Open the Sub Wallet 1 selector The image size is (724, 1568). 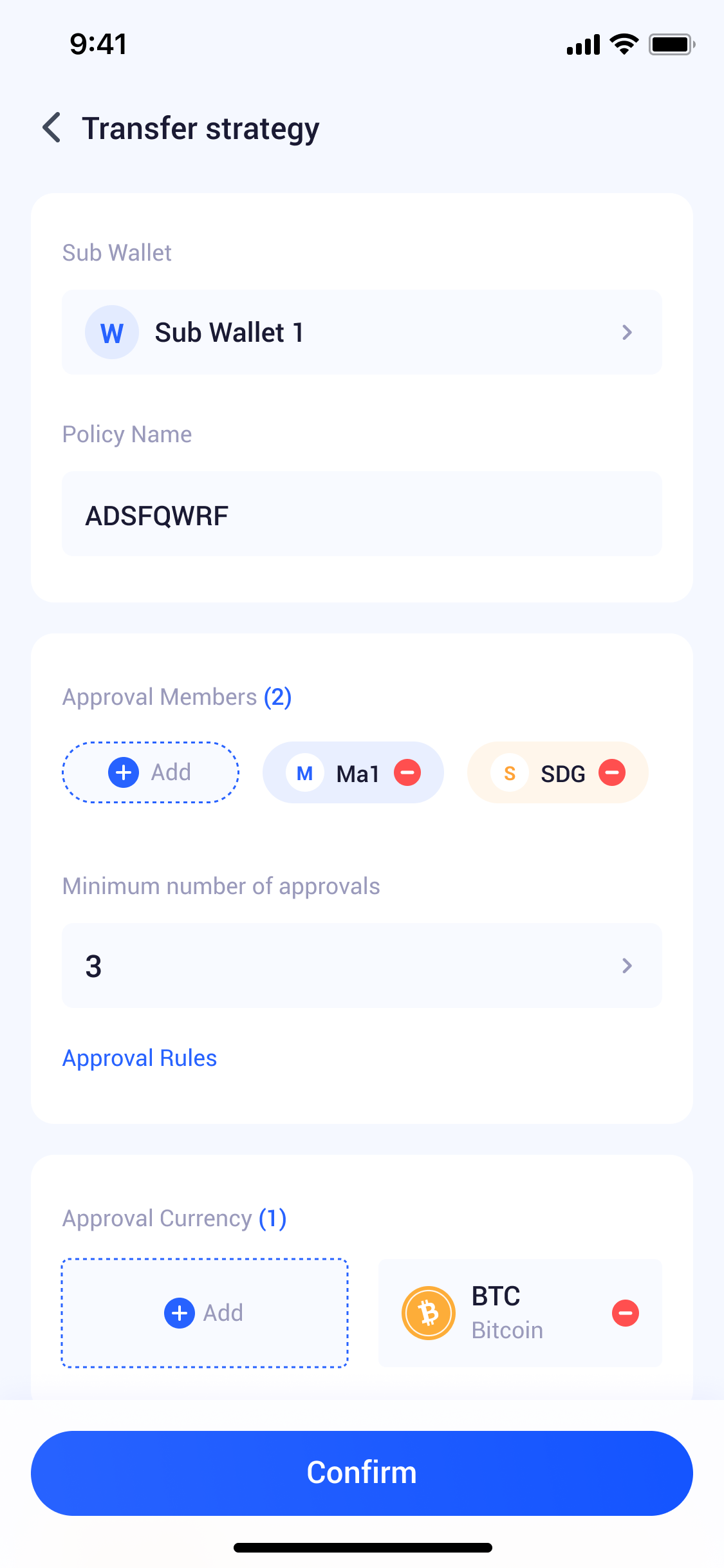point(362,332)
